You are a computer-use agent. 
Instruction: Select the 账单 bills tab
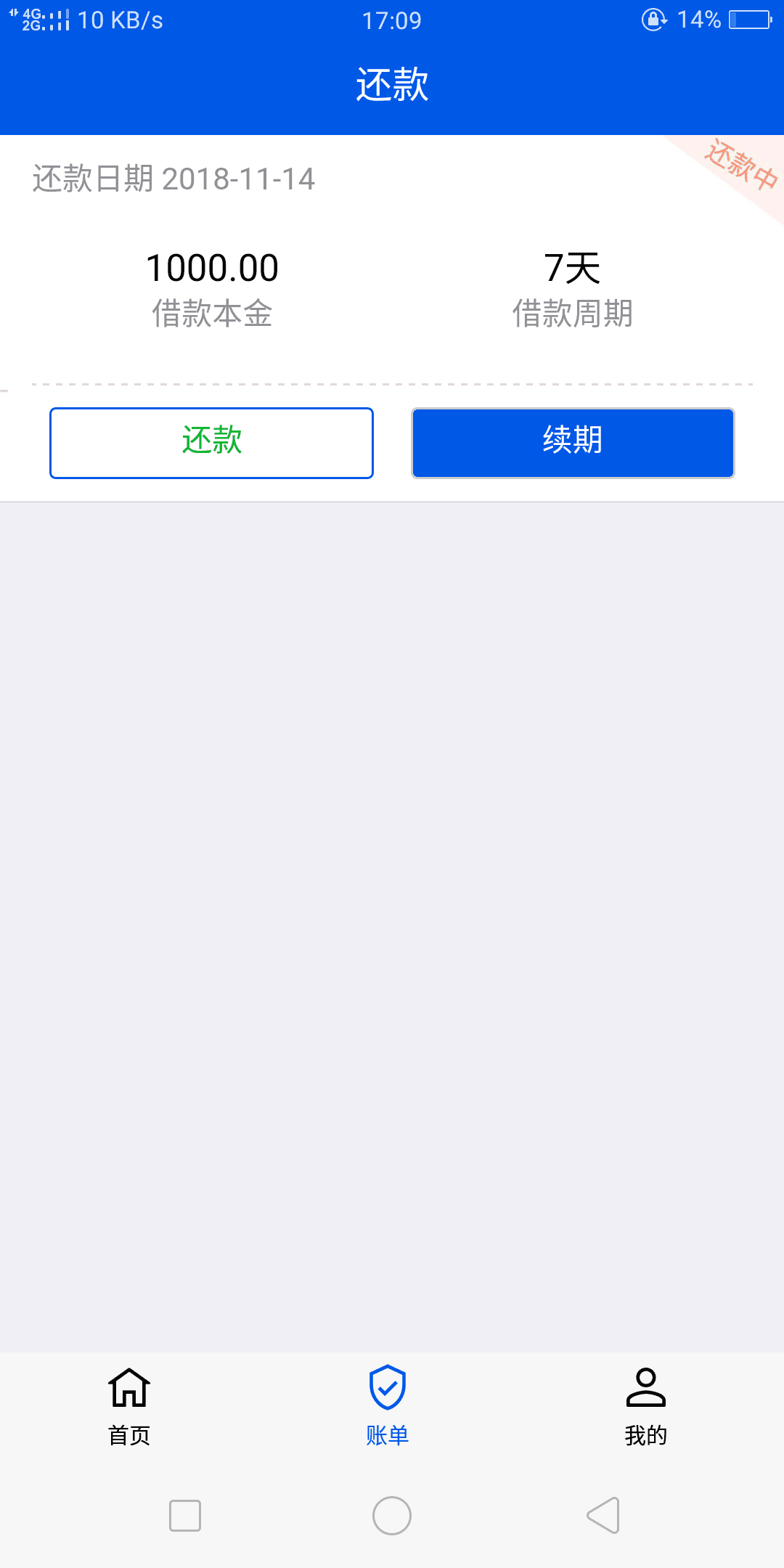click(x=388, y=1406)
